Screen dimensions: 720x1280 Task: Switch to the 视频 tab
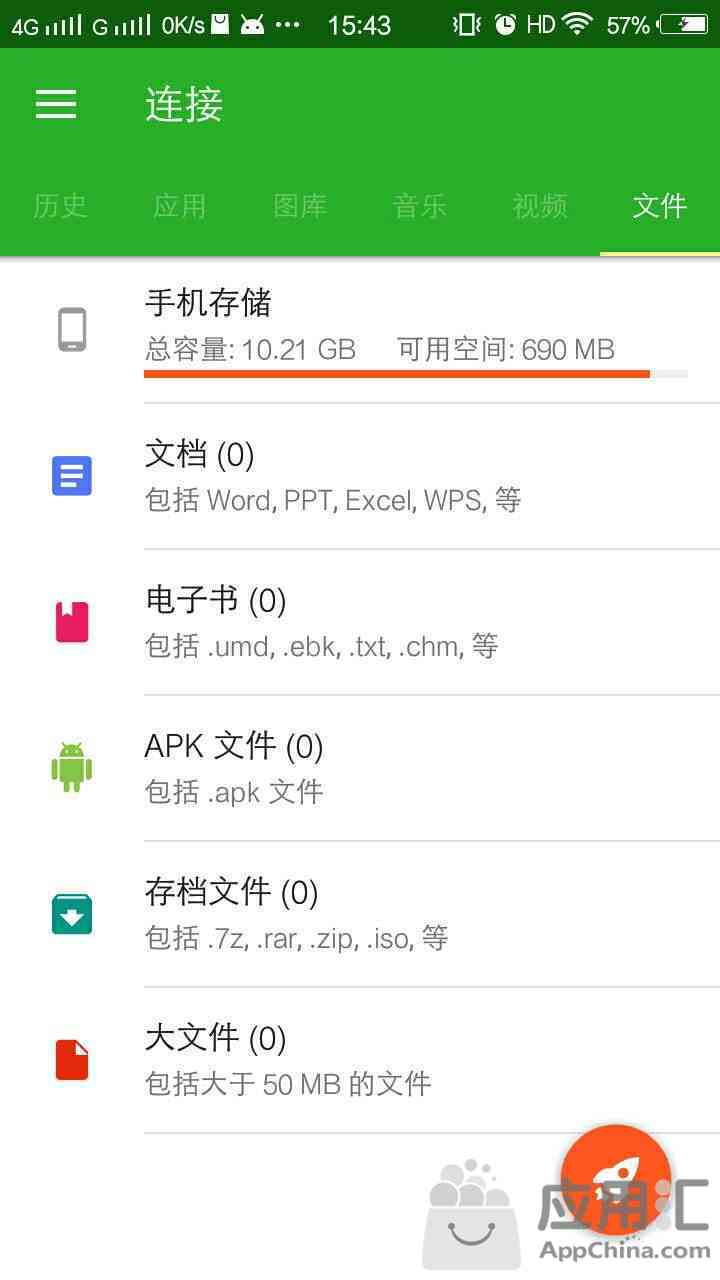tap(540, 206)
